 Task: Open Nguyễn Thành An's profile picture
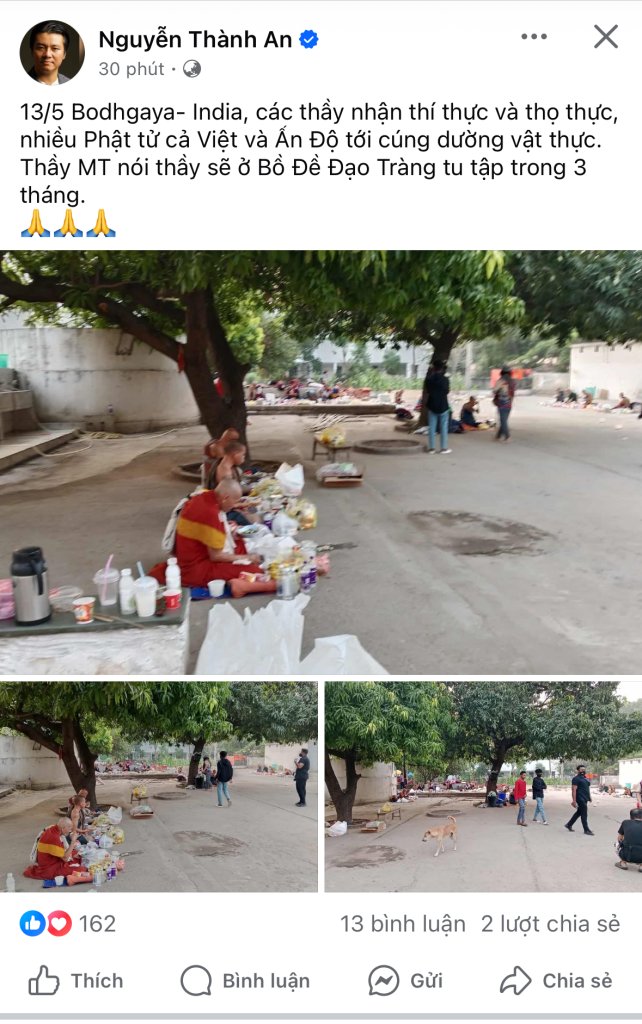pos(52,52)
